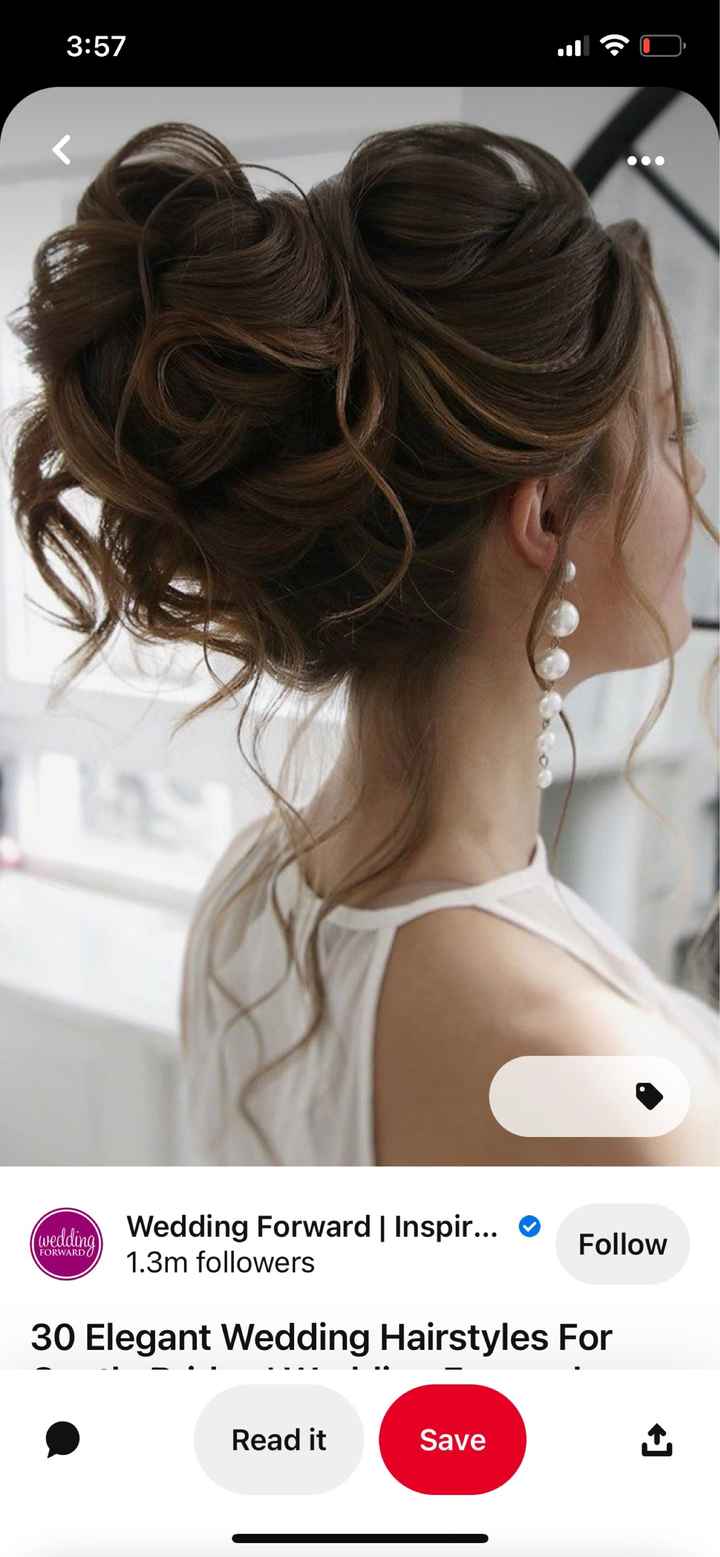Tap Read it to open the article
Image resolution: width=720 pixels, height=1557 pixels.
279,1439
